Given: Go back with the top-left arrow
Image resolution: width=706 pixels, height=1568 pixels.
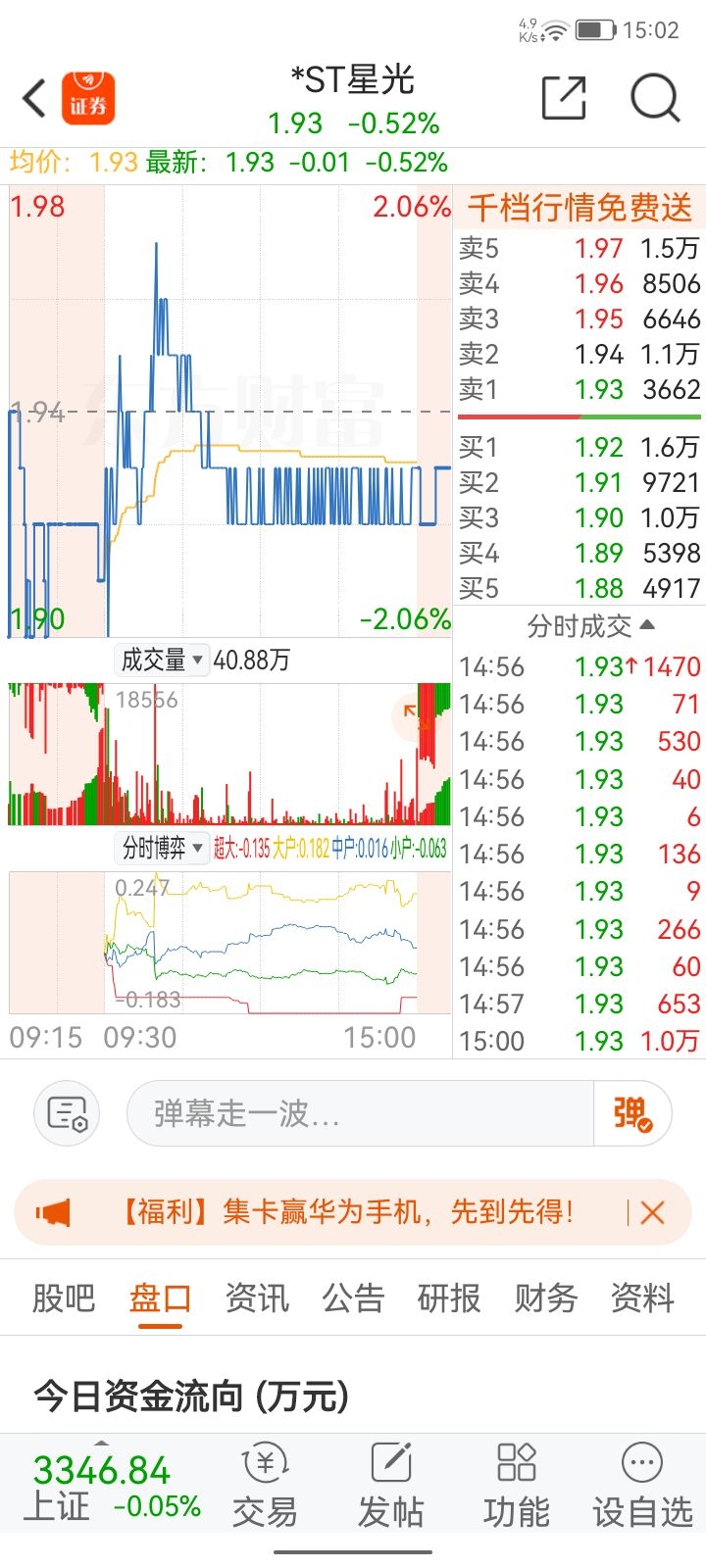Looking at the screenshot, I should click(x=34, y=98).
